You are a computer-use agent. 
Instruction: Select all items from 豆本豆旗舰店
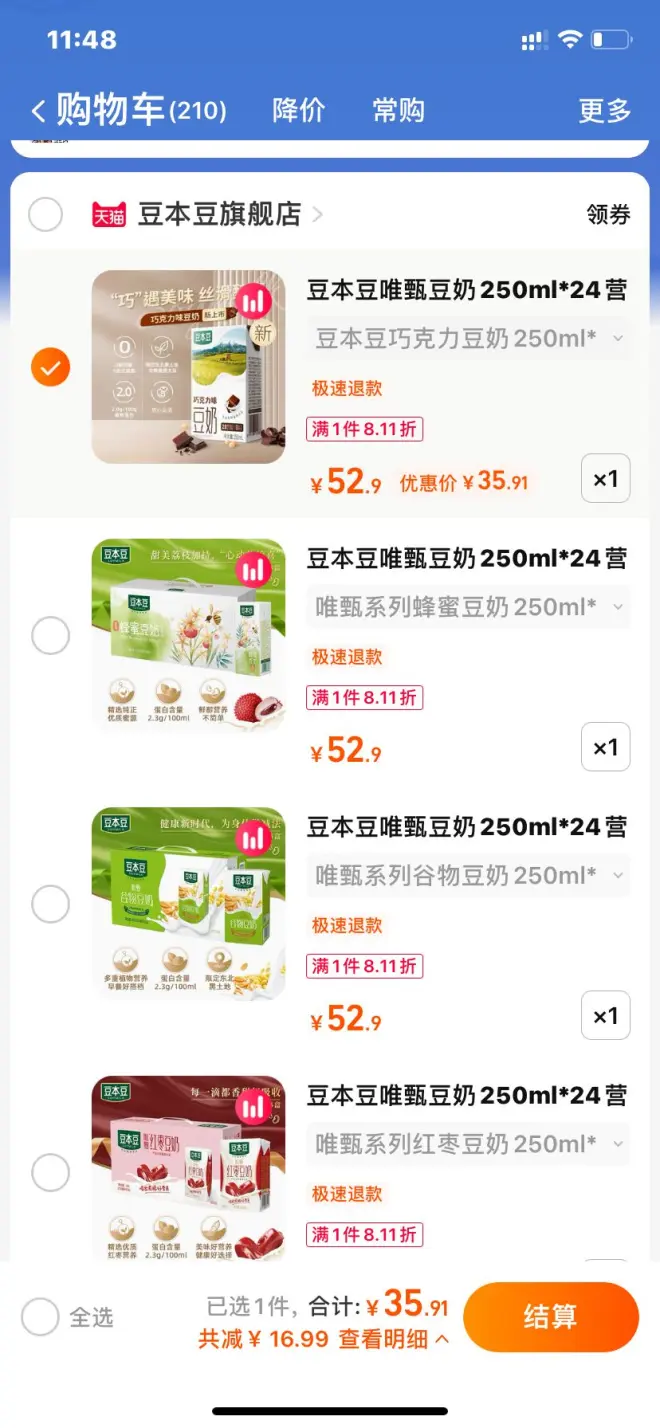(46, 214)
